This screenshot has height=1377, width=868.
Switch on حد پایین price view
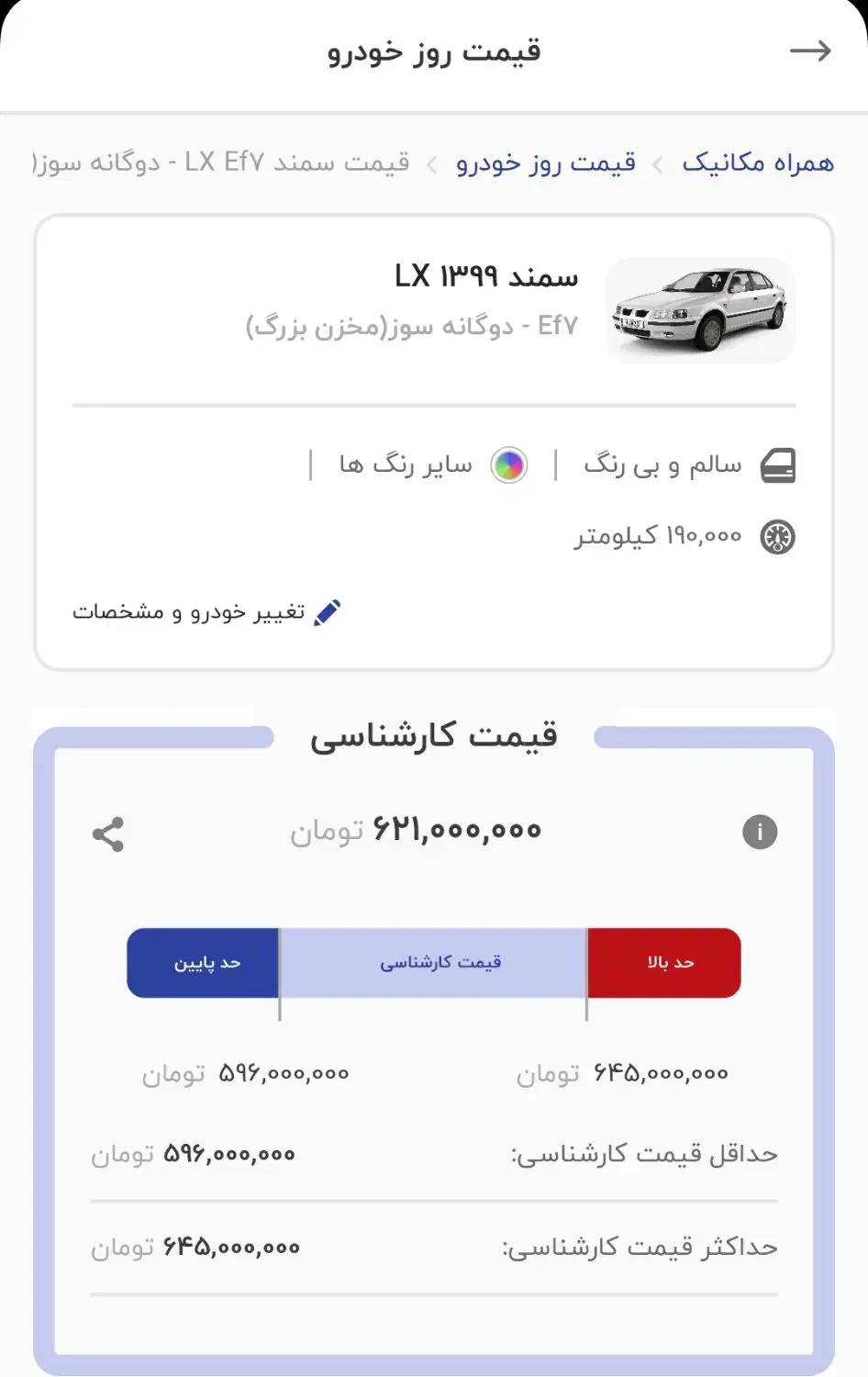[x=204, y=962]
